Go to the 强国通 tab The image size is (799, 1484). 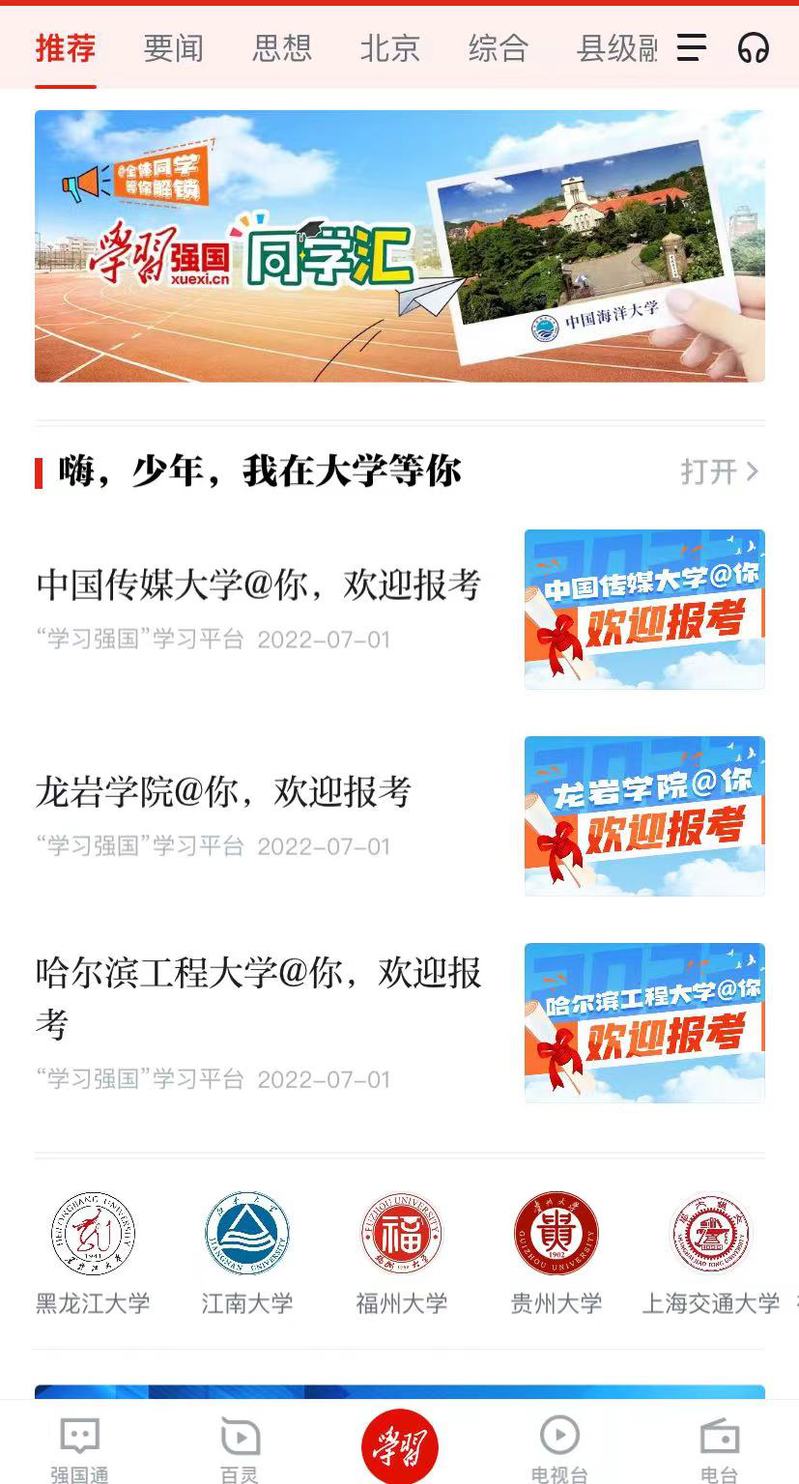tap(80, 1447)
